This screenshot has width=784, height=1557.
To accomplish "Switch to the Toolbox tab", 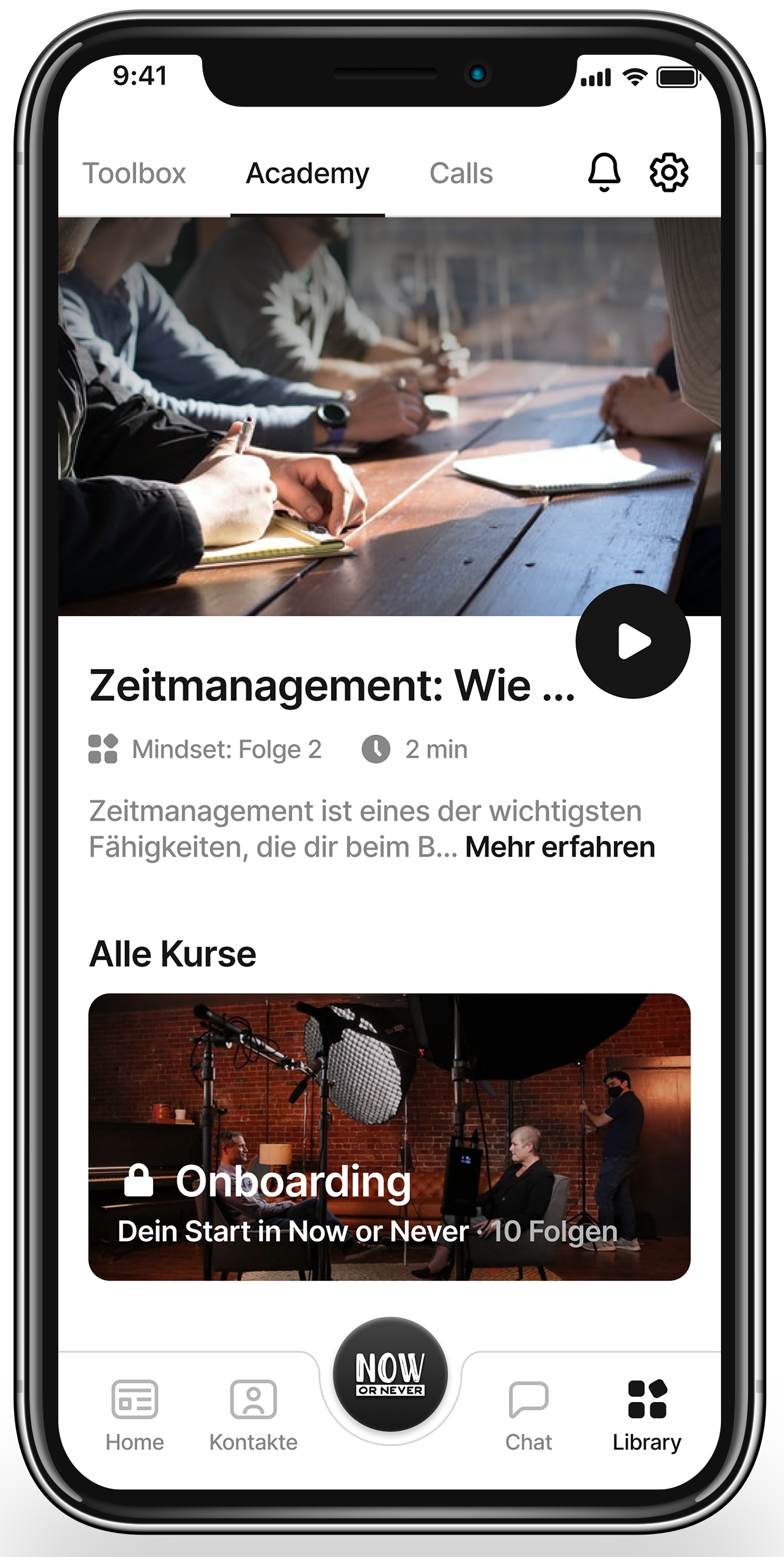I will [134, 173].
